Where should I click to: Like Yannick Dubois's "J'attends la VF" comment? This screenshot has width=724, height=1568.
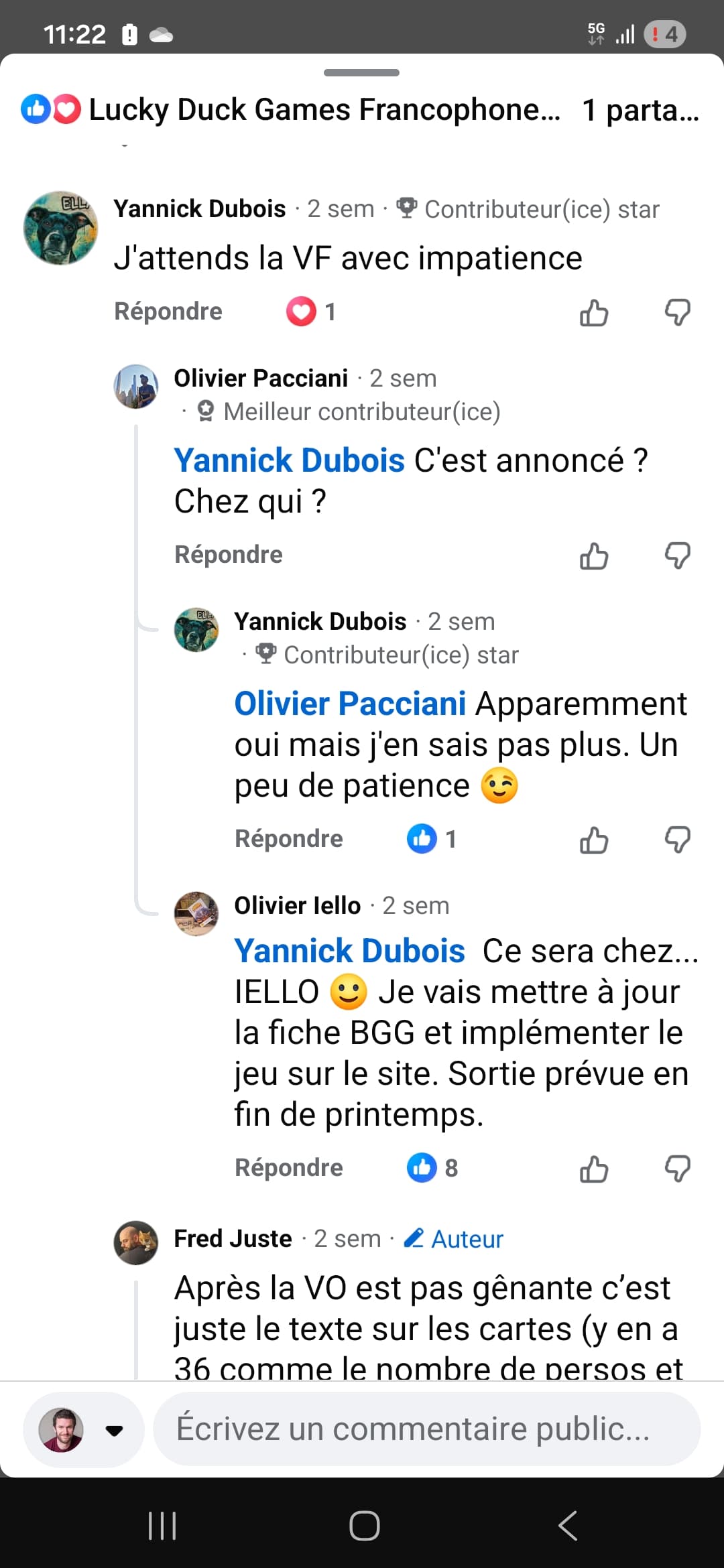(593, 313)
